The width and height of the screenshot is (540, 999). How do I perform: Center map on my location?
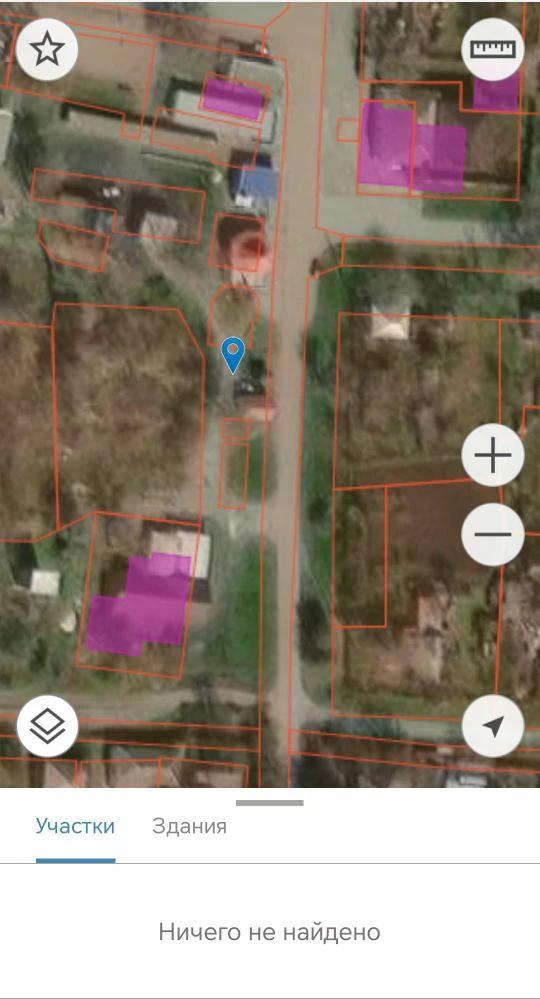point(492,726)
